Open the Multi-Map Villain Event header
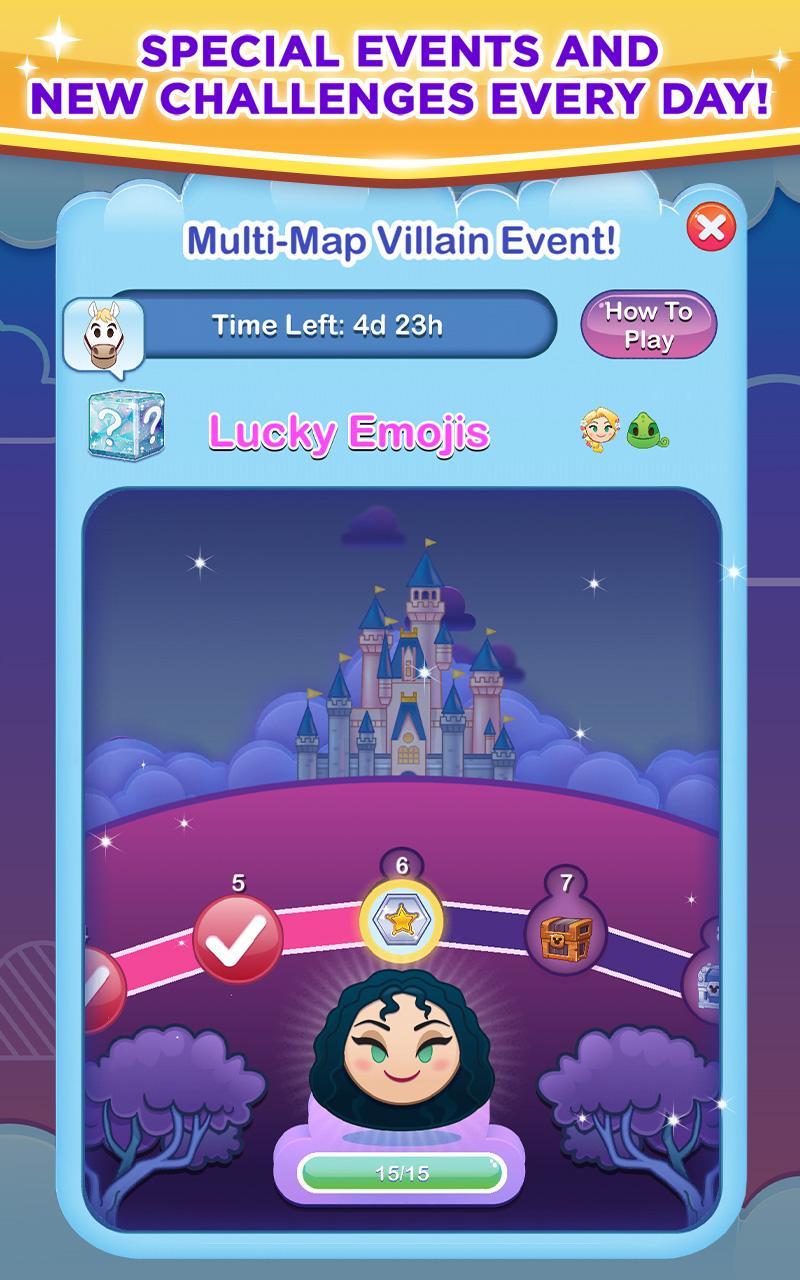This screenshot has height=1280, width=800. pos(400,237)
